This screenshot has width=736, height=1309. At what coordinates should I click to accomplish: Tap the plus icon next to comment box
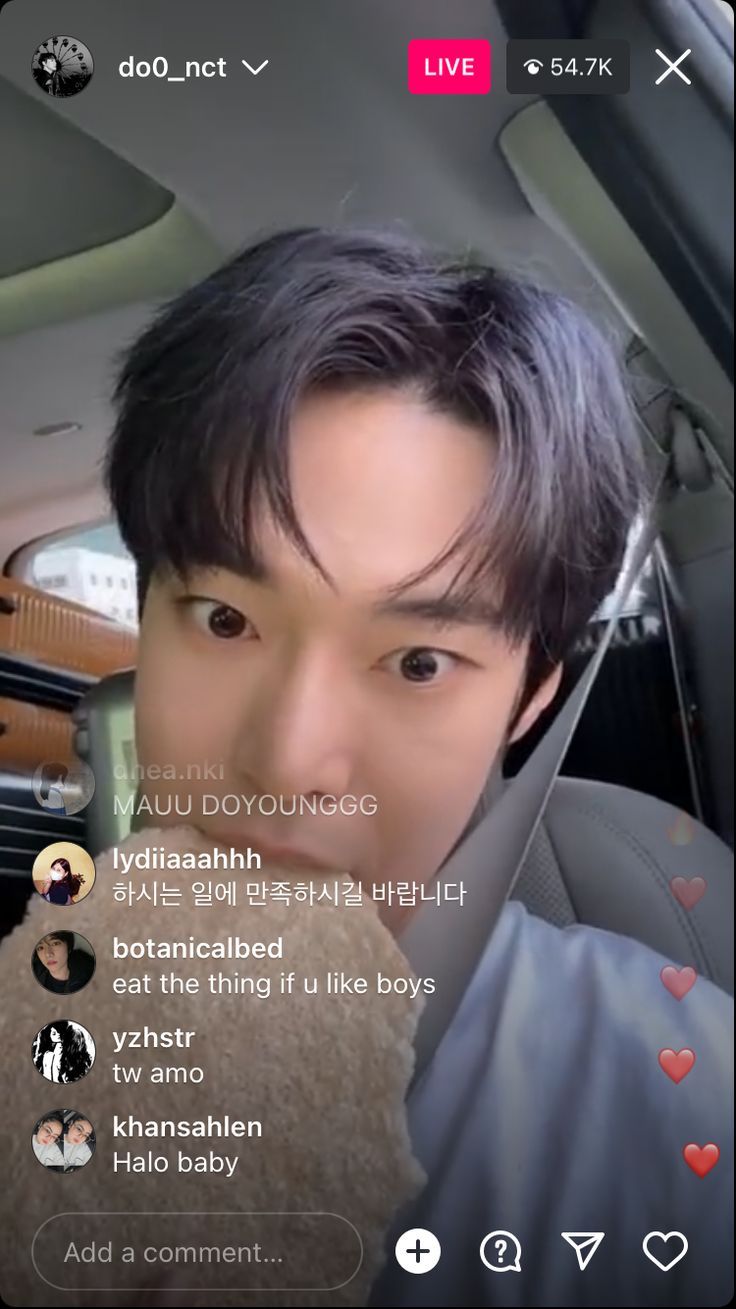click(x=418, y=1251)
